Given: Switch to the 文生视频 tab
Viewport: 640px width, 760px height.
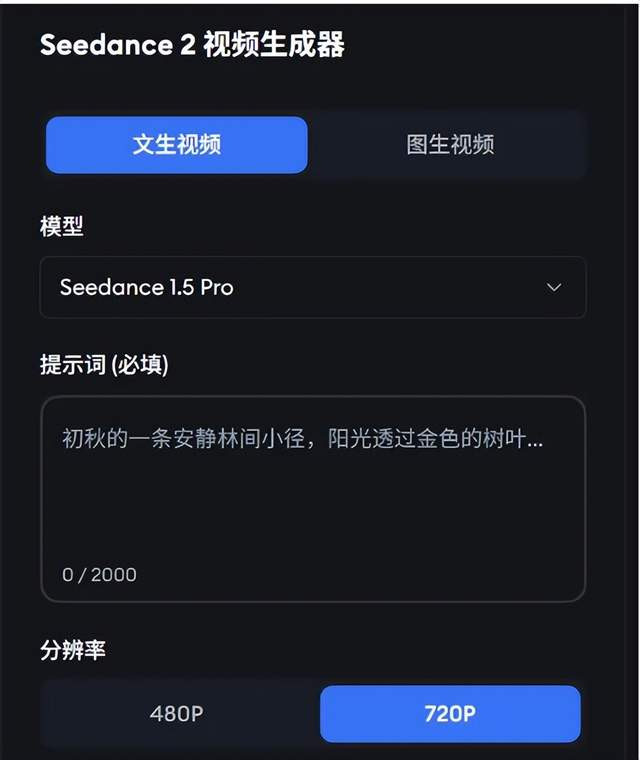Looking at the screenshot, I should point(177,145).
